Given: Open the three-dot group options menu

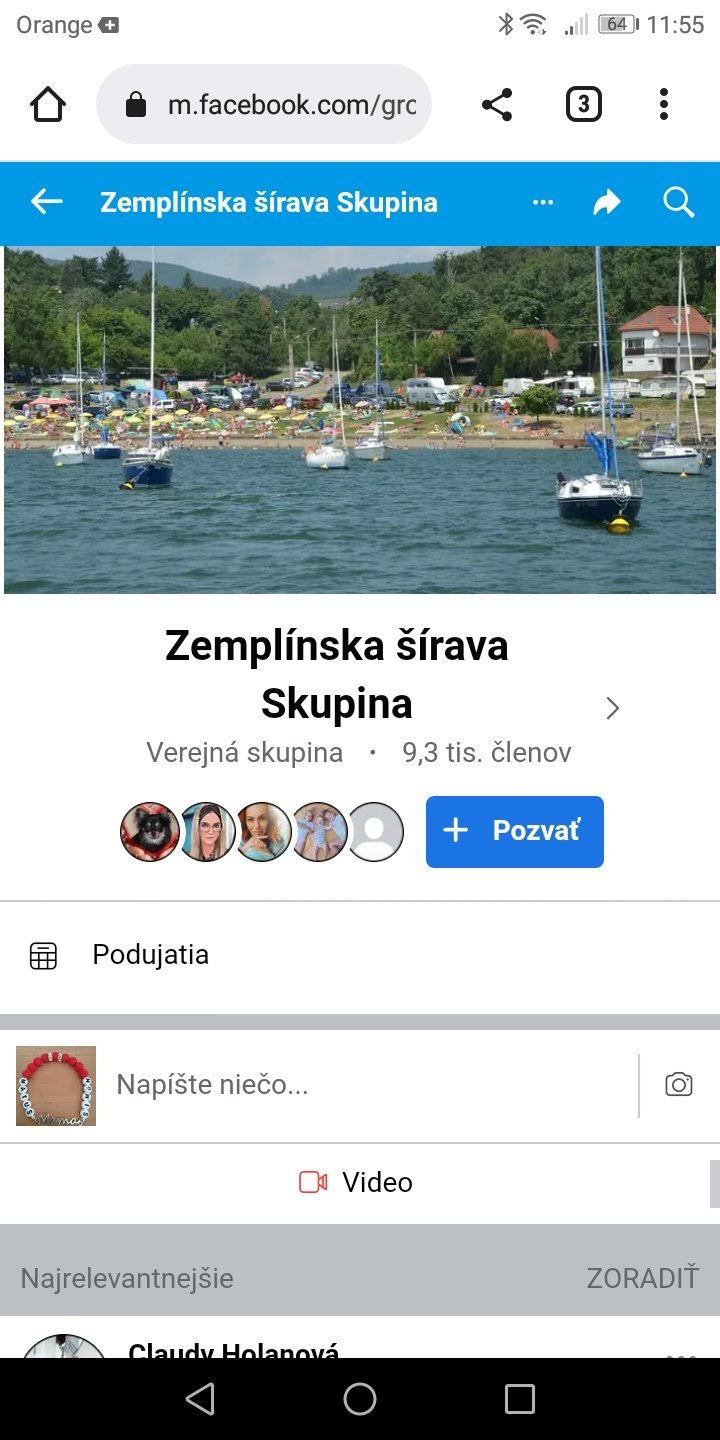Looking at the screenshot, I should 543,203.
